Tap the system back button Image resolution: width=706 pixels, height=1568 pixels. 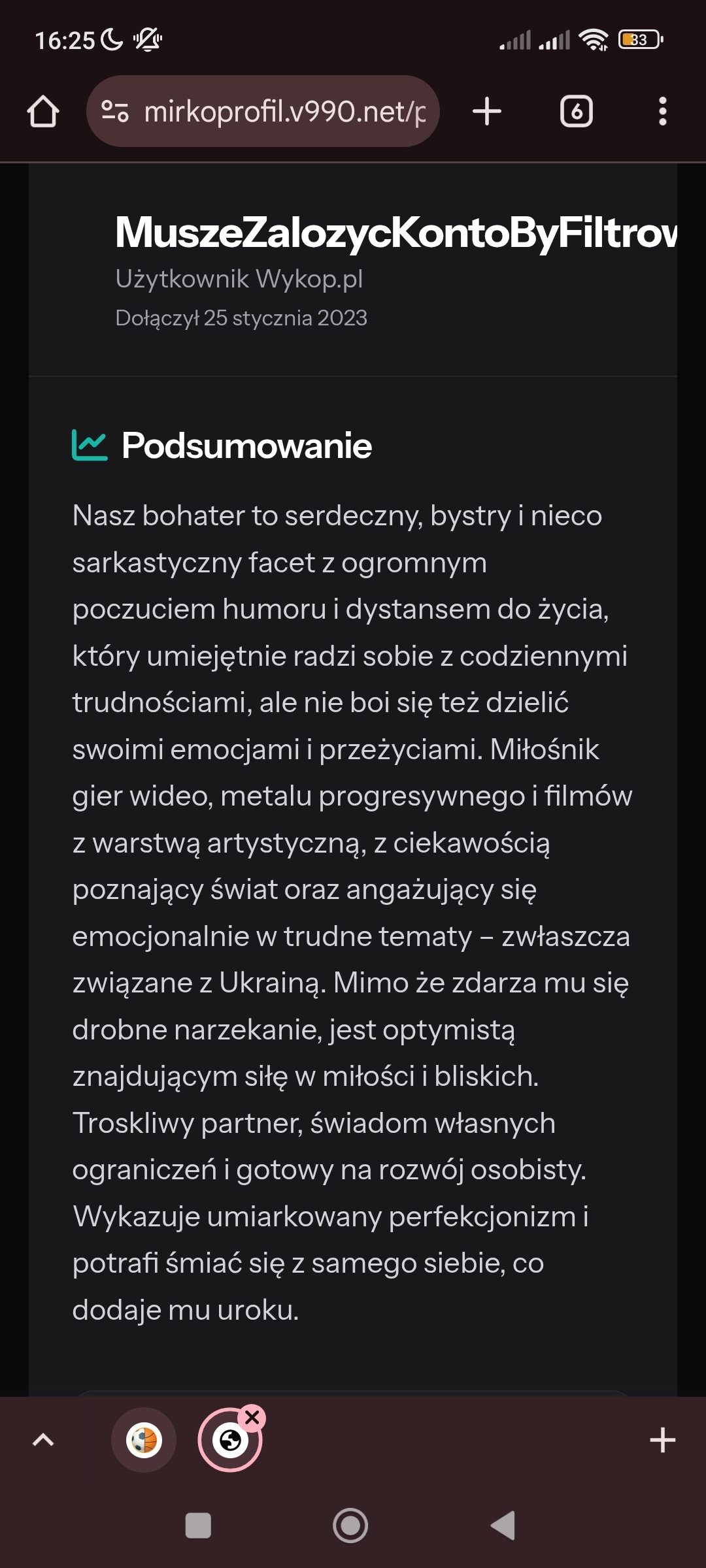point(503,1526)
